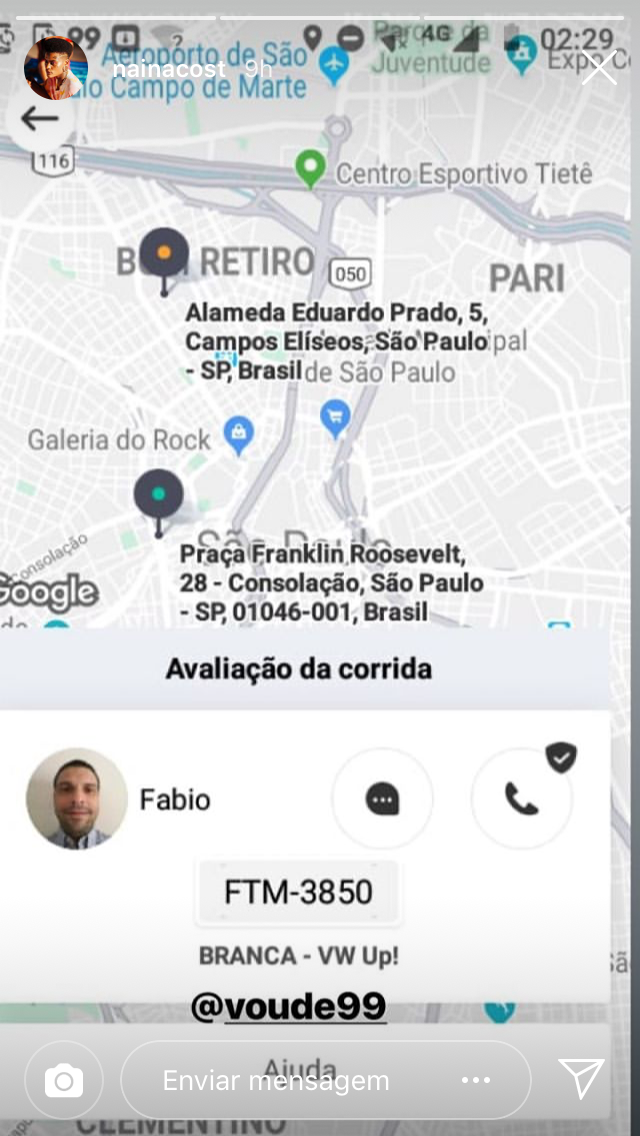Open the camera to reply

(x=64, y=1080)
